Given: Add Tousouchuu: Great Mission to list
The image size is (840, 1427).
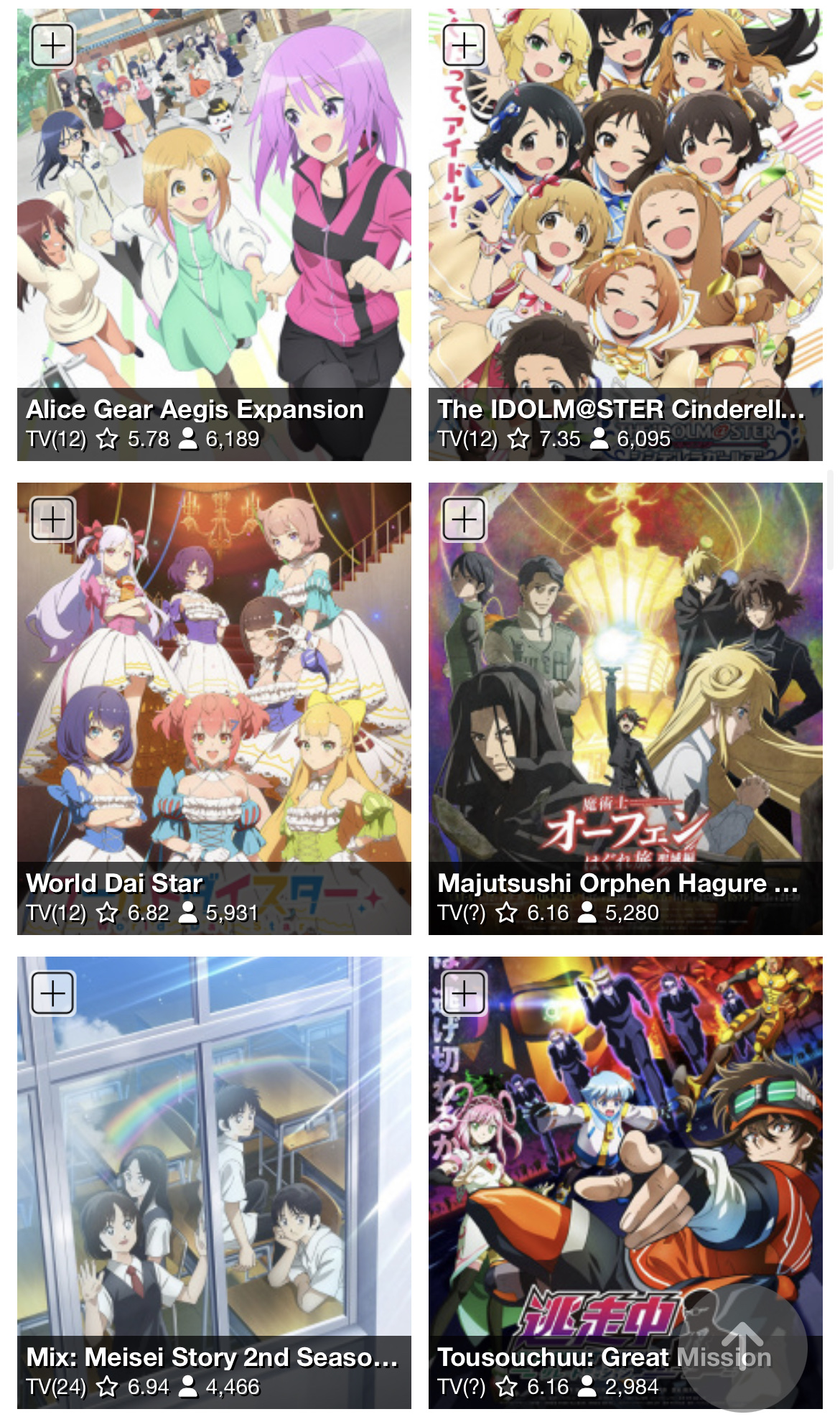Looking at the screenshot, I should 464,993.
